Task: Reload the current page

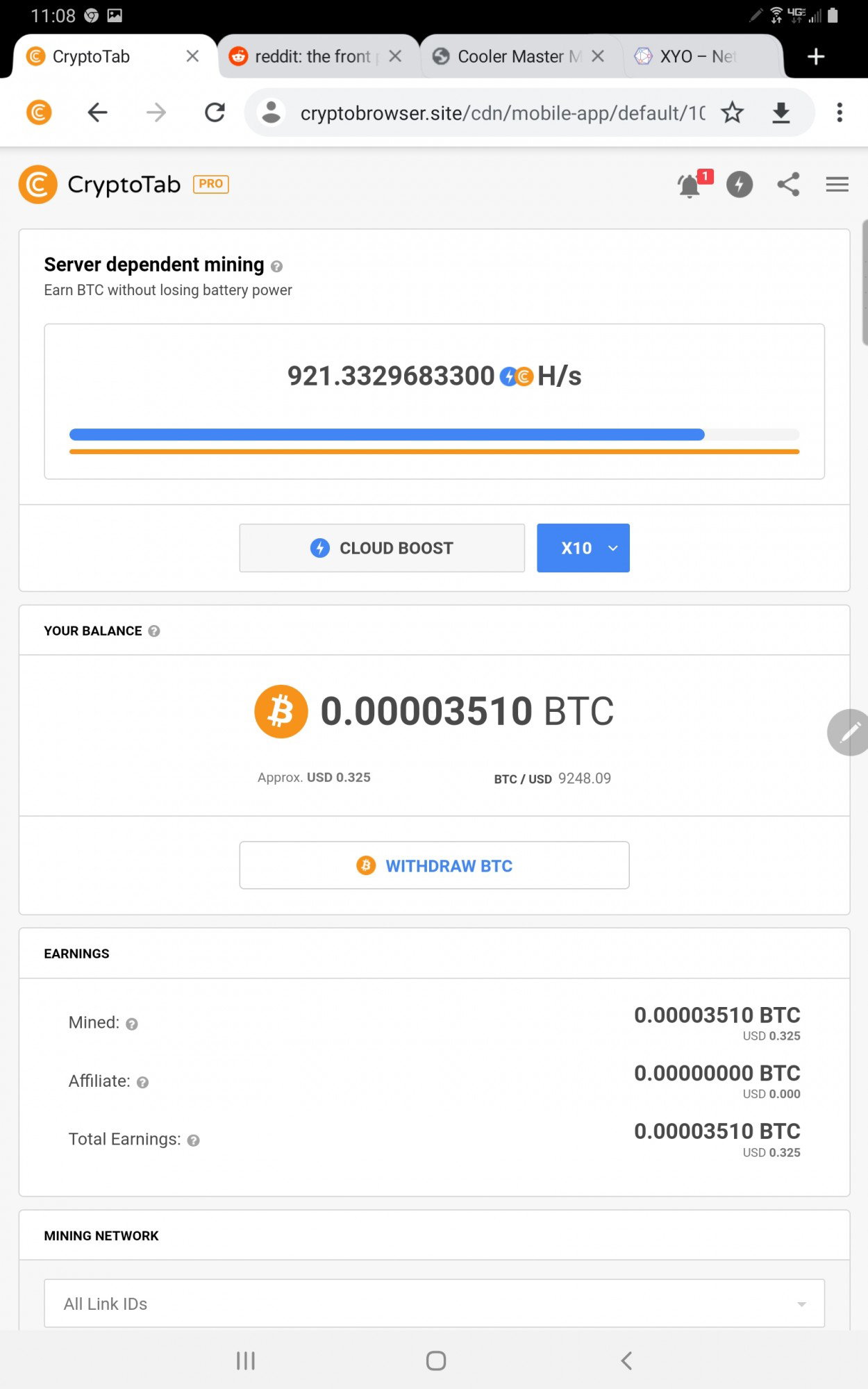Action: [215, 113]
